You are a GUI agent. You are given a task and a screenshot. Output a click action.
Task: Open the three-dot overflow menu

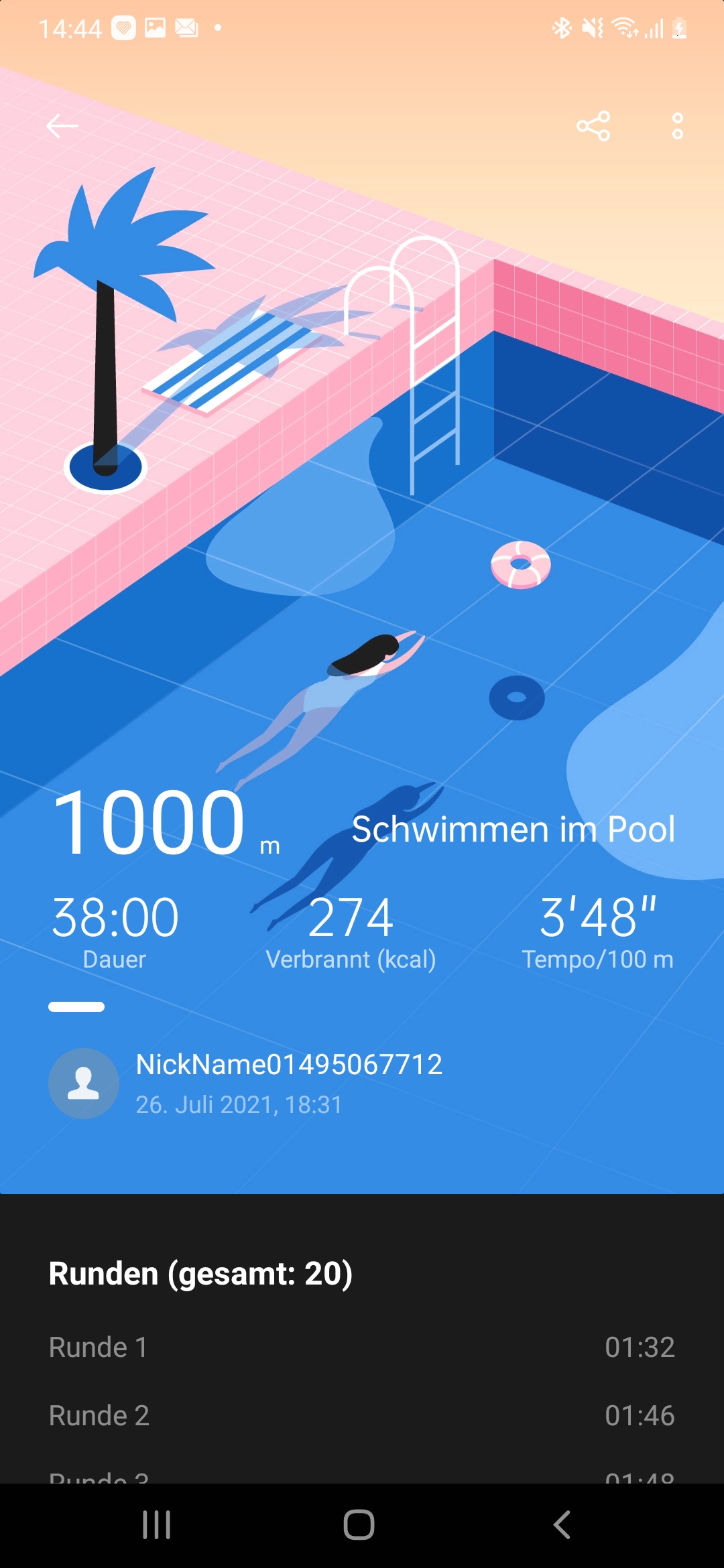(677, 126)
